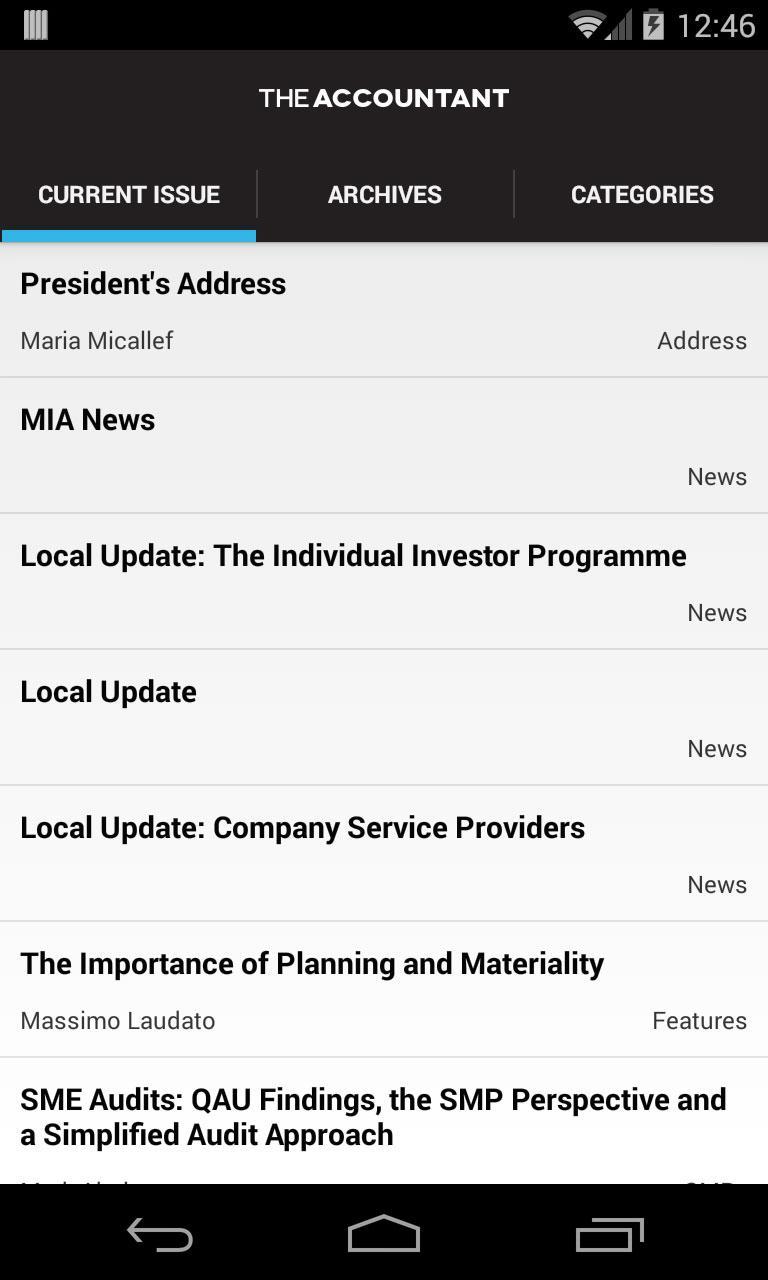The image size is (768, 1280).
Task: Open the Categories tab
Action: [642, 194]
